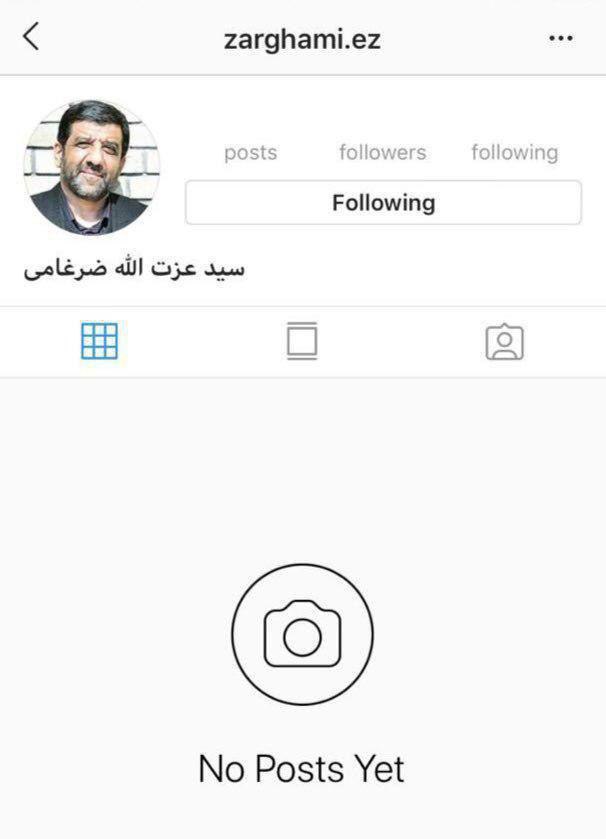This screenshot has height=839, width=606.
Task: View the profile picture
Action: point(92,166)
